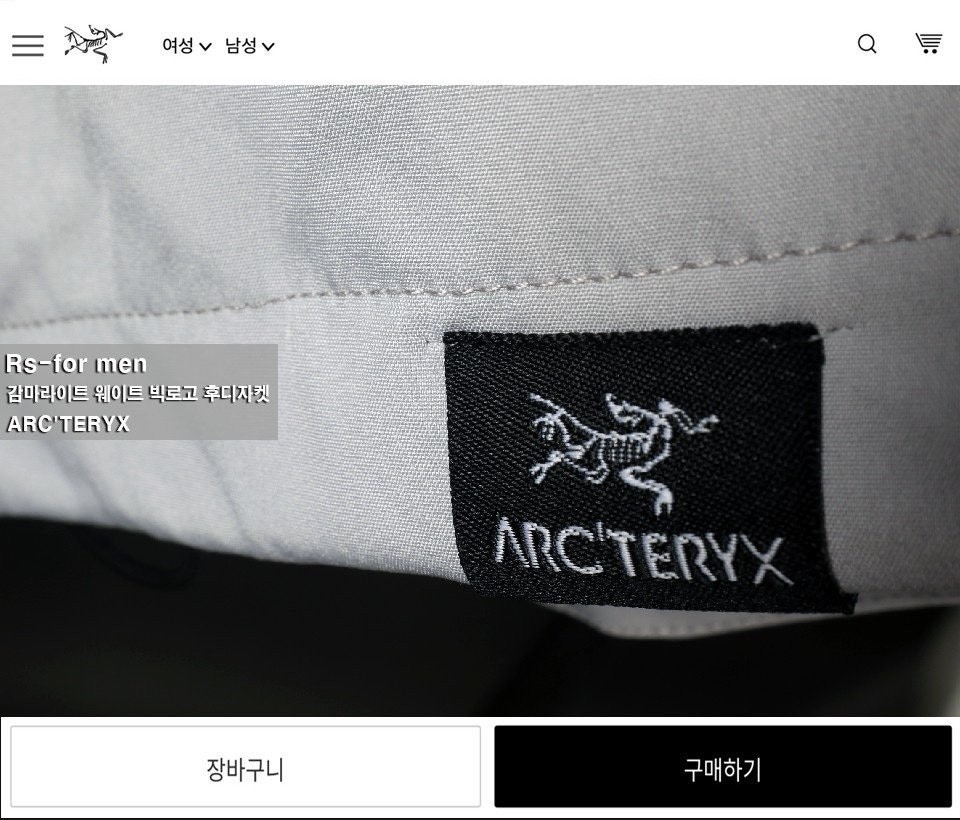Image resolution: width=960 pixels, height=820 pixels.
Task: Buy now with 구매하기 button
Action: [x=722, y=768]
